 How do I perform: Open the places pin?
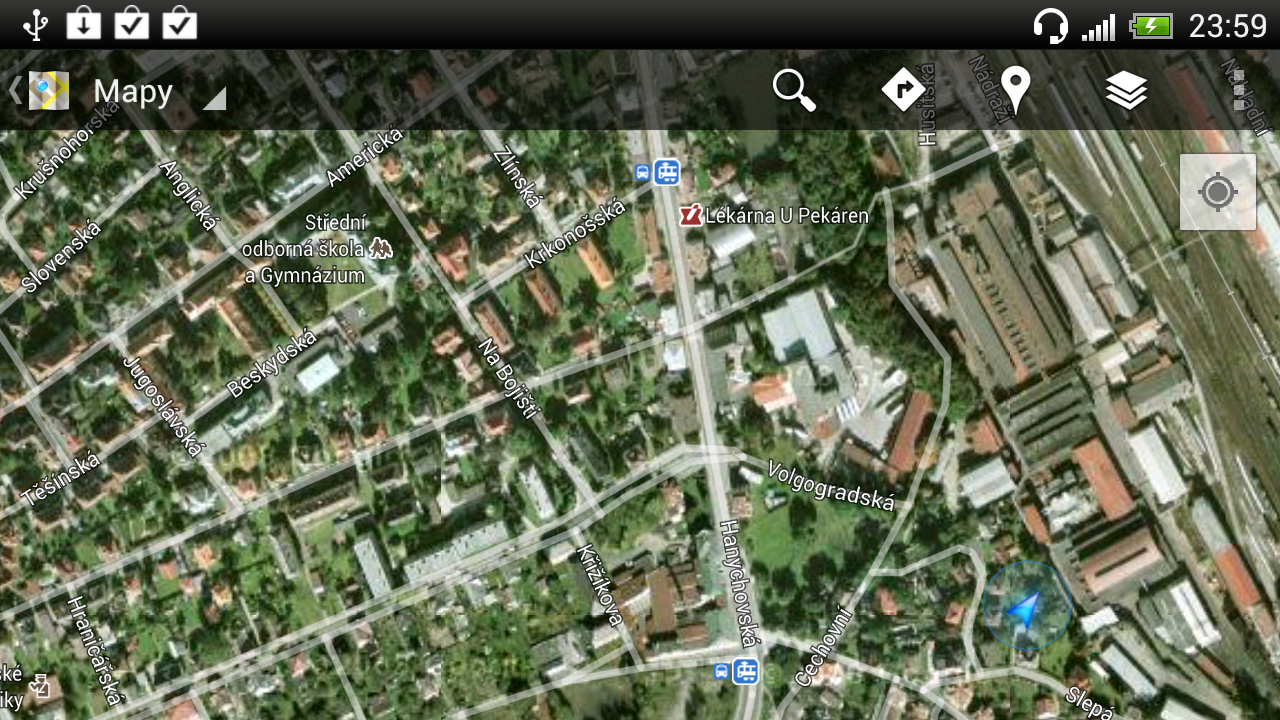click(x=1015, y=91)
